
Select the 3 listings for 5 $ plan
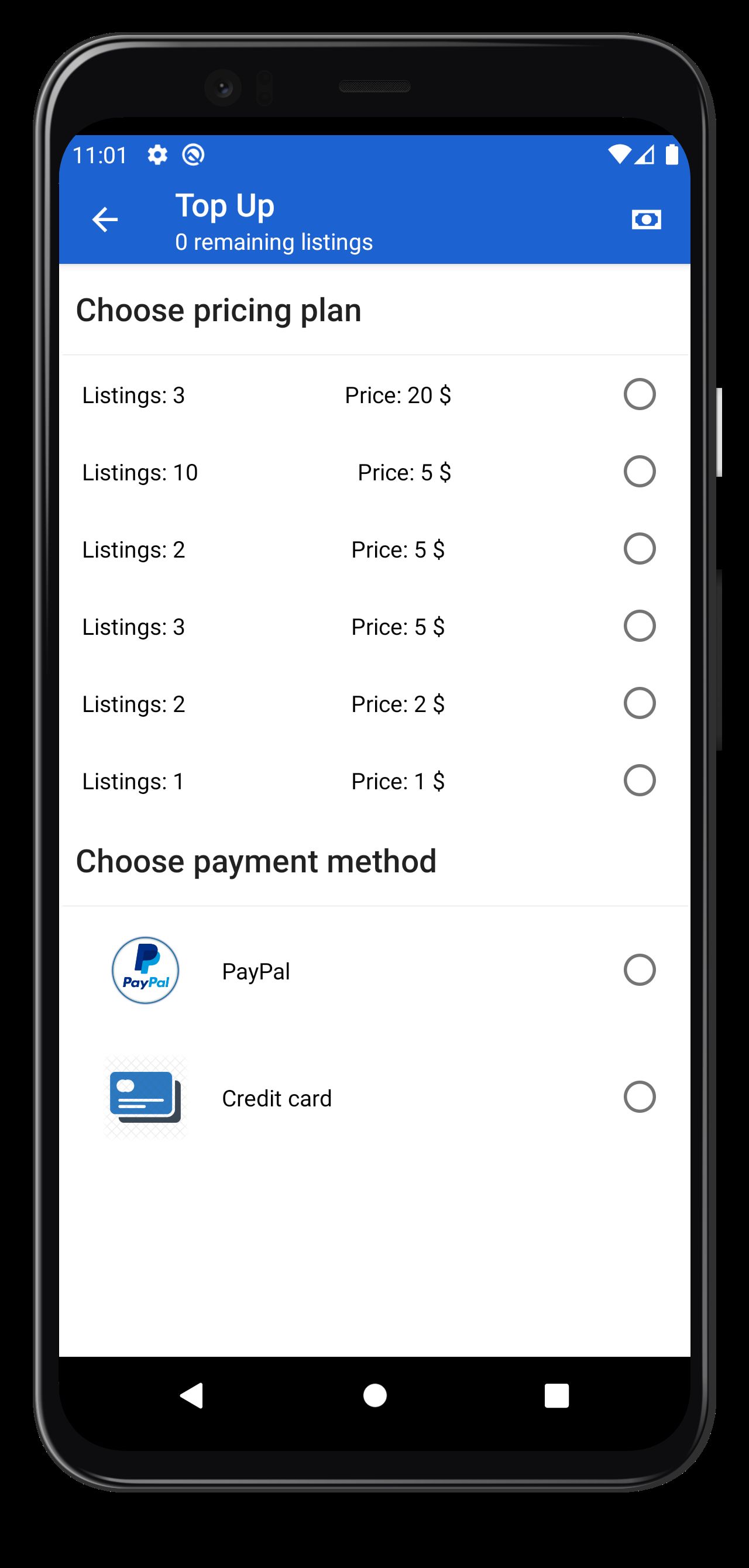(640, 627)
